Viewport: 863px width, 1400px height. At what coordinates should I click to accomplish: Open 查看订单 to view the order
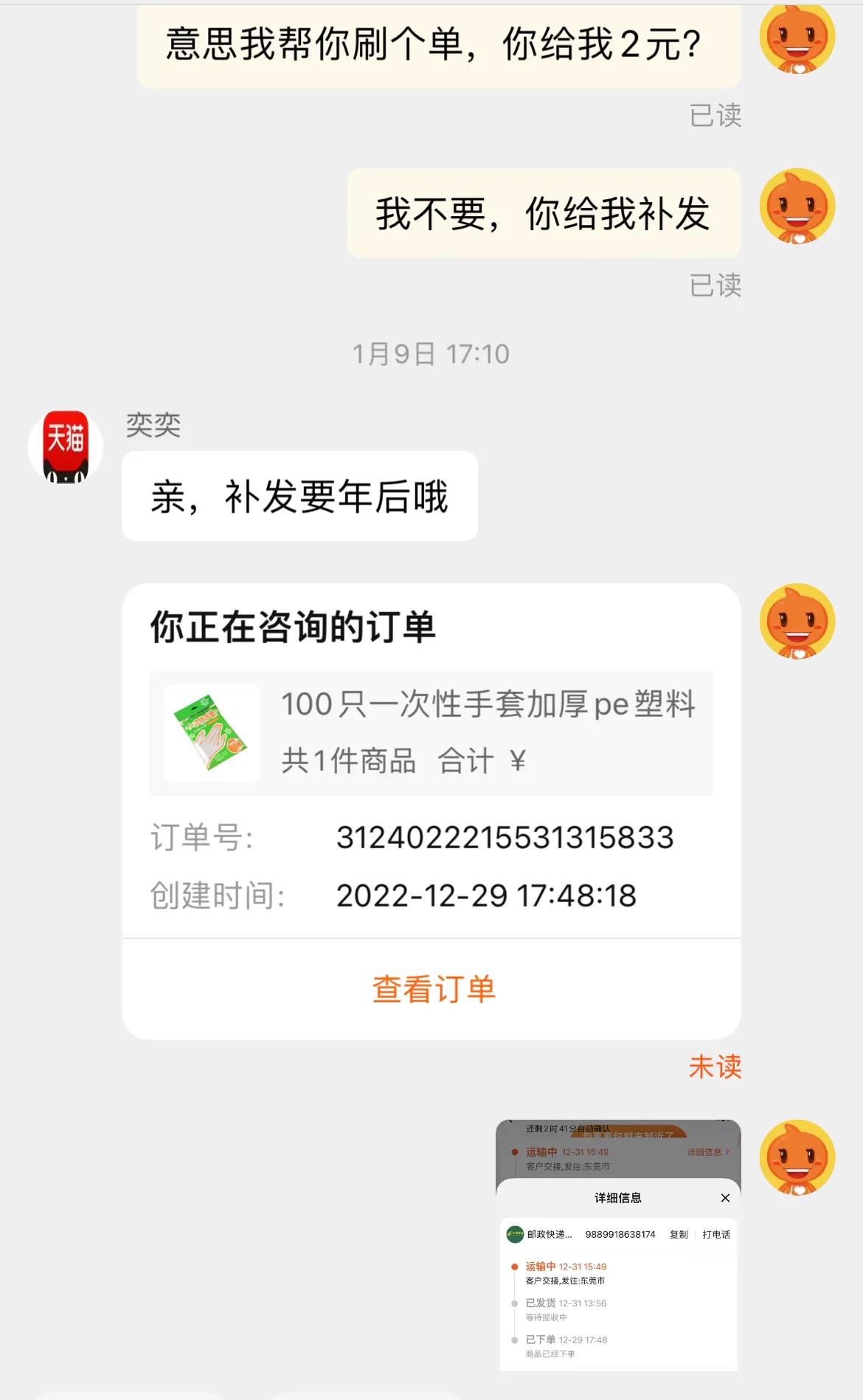(434, 988)
